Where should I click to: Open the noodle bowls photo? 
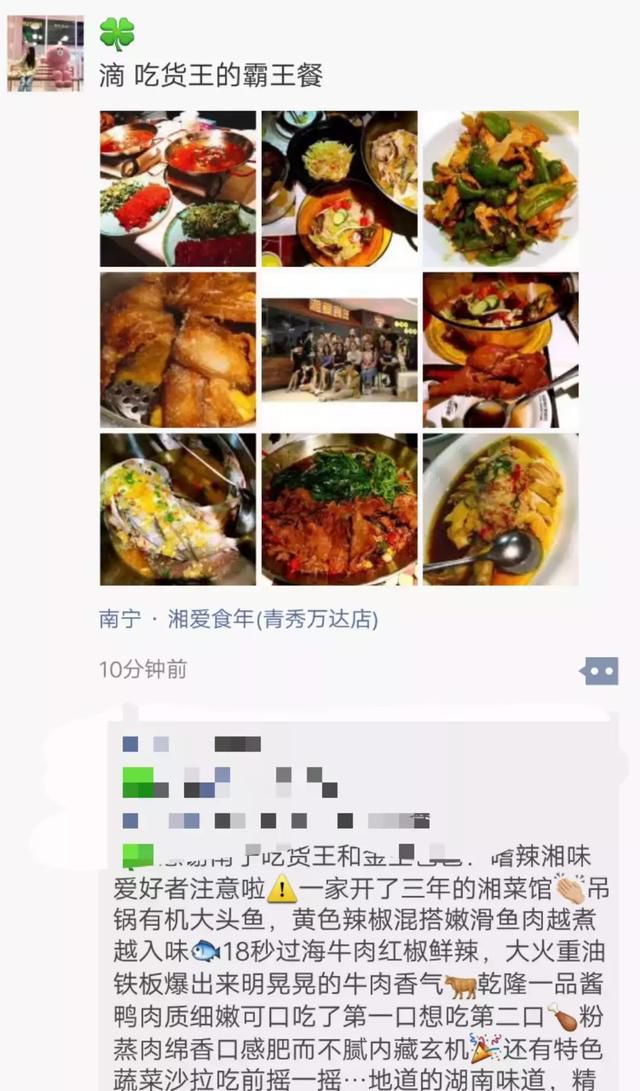pos(339,188)
